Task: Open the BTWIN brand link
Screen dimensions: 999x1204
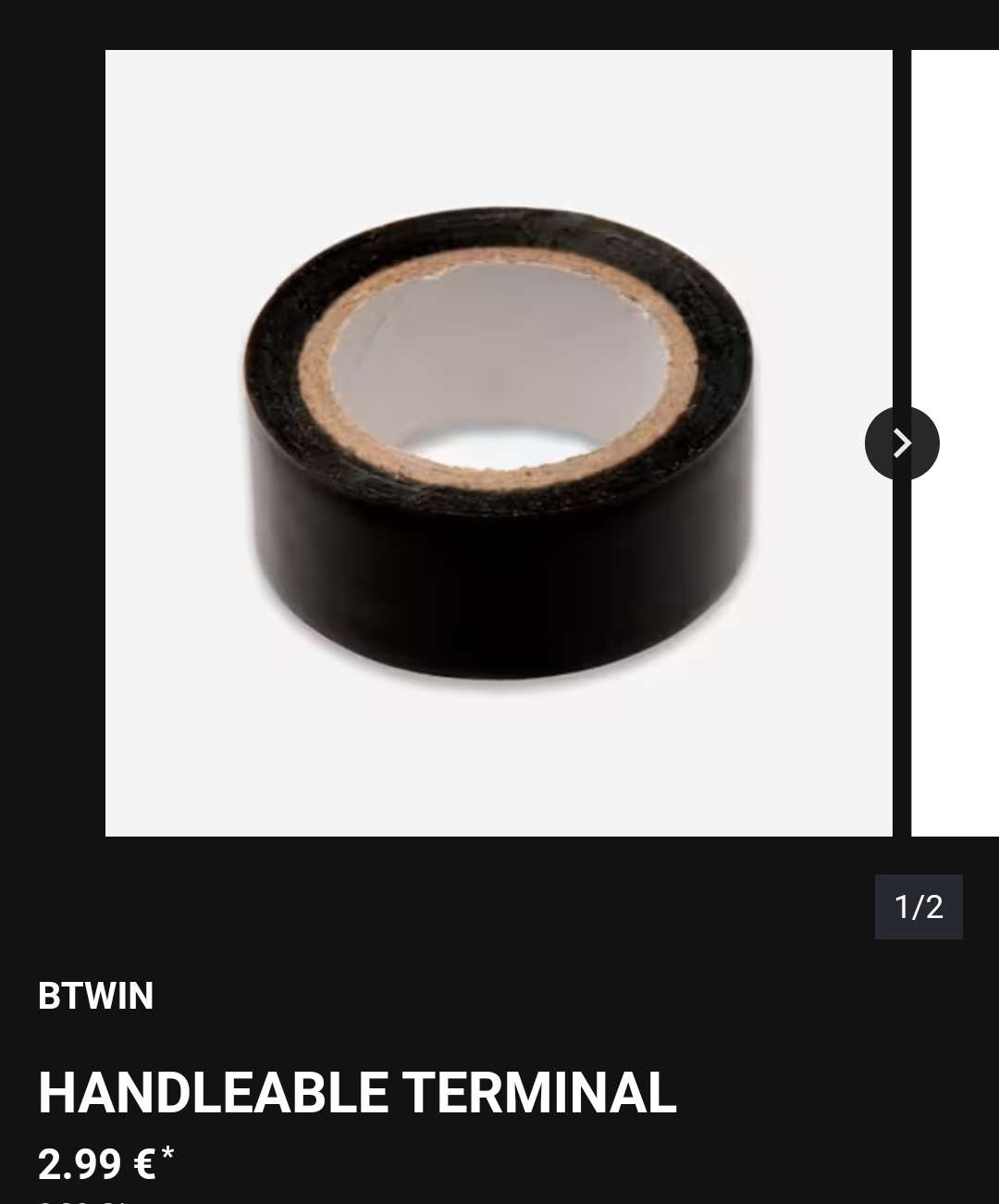Action: point(96,997)
